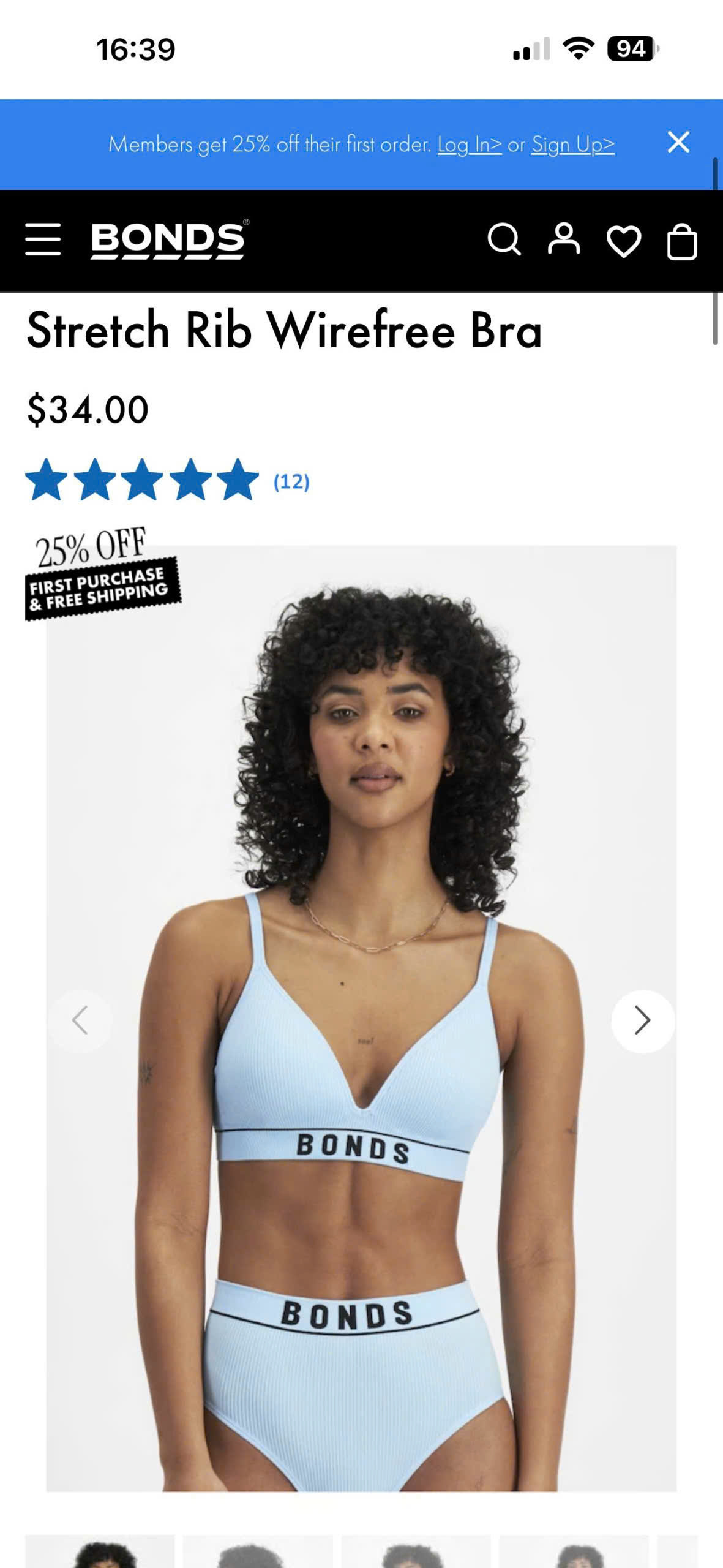Viewport: 723px width, 1568px height.
Task: Follow the Log In link
Action: tap(469, 145)
